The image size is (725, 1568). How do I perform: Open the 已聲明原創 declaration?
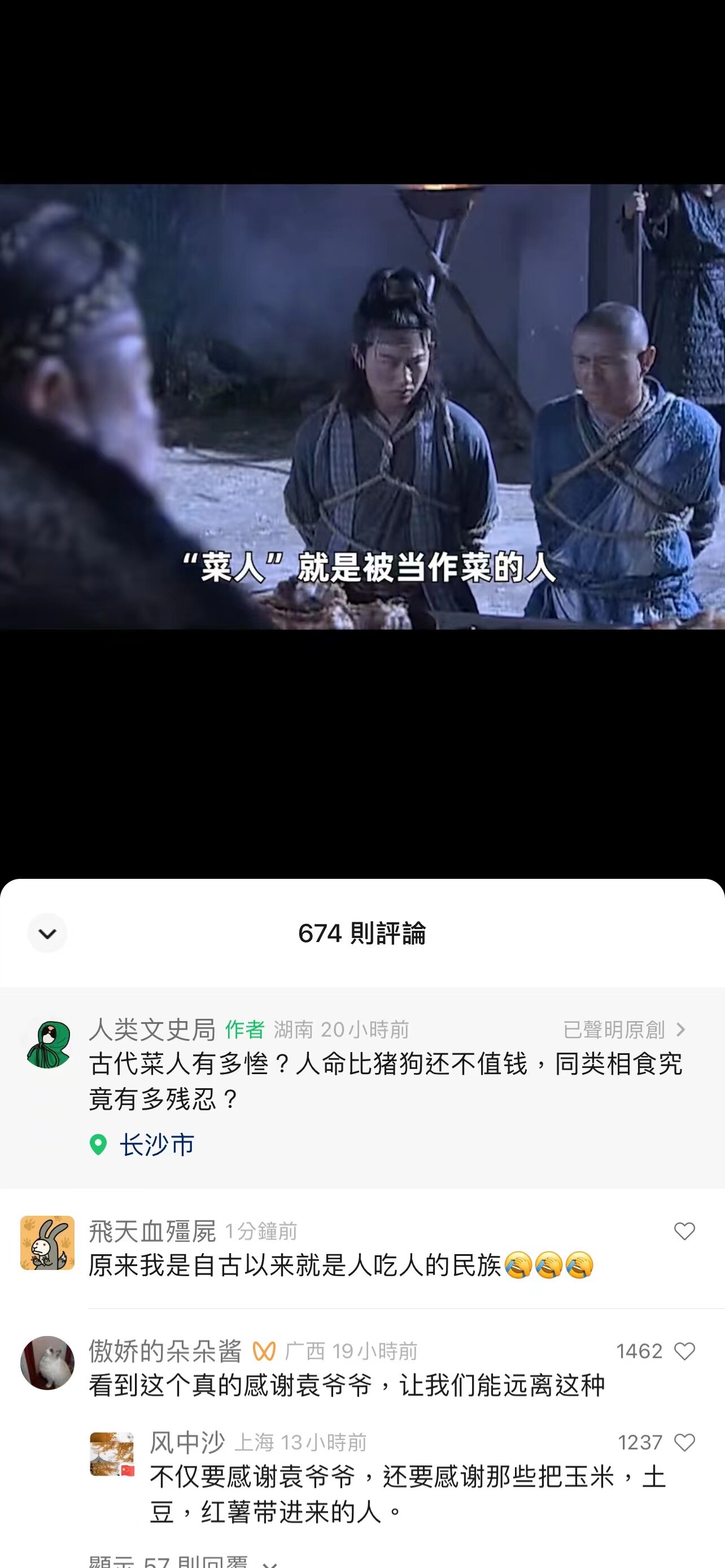[x=623, y=1030]
